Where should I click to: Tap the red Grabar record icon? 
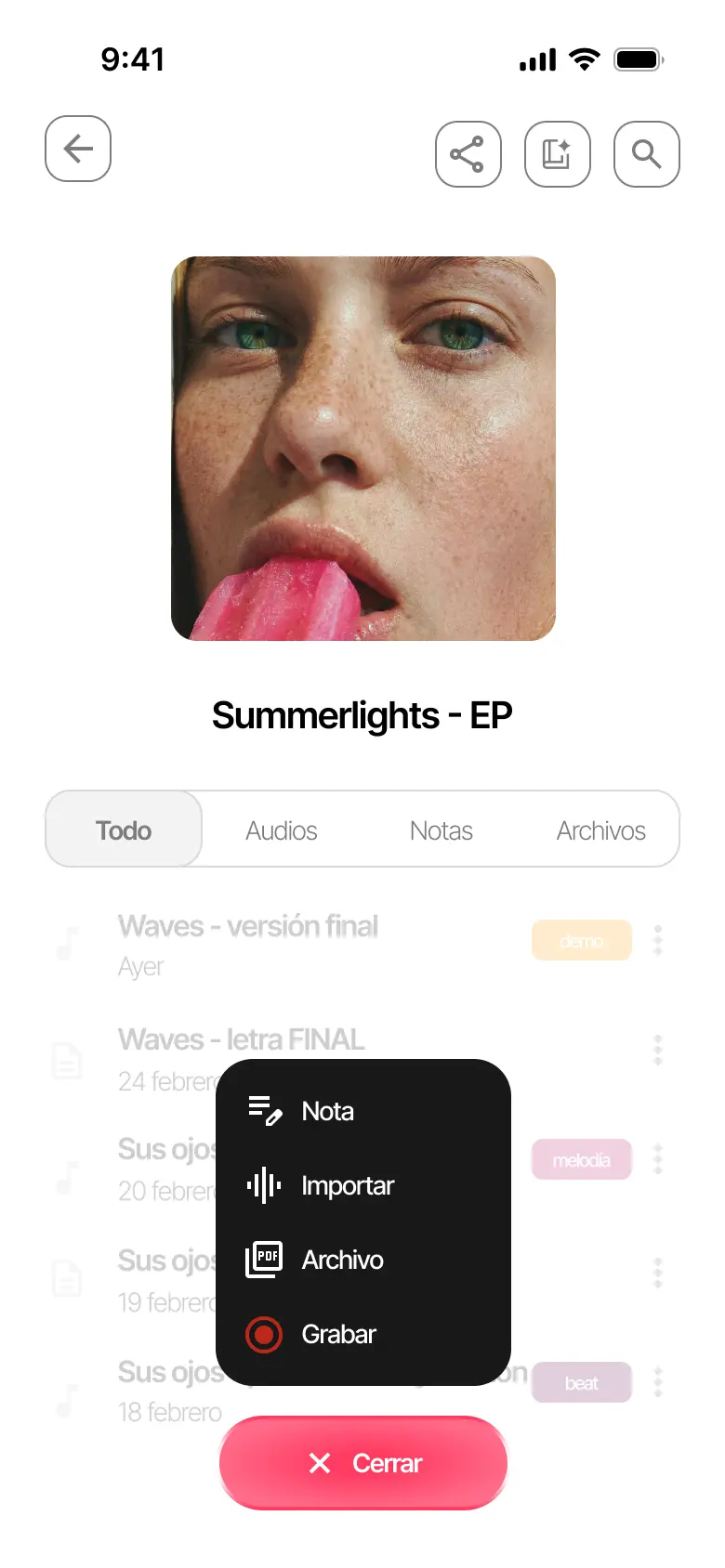(264, 1335)
